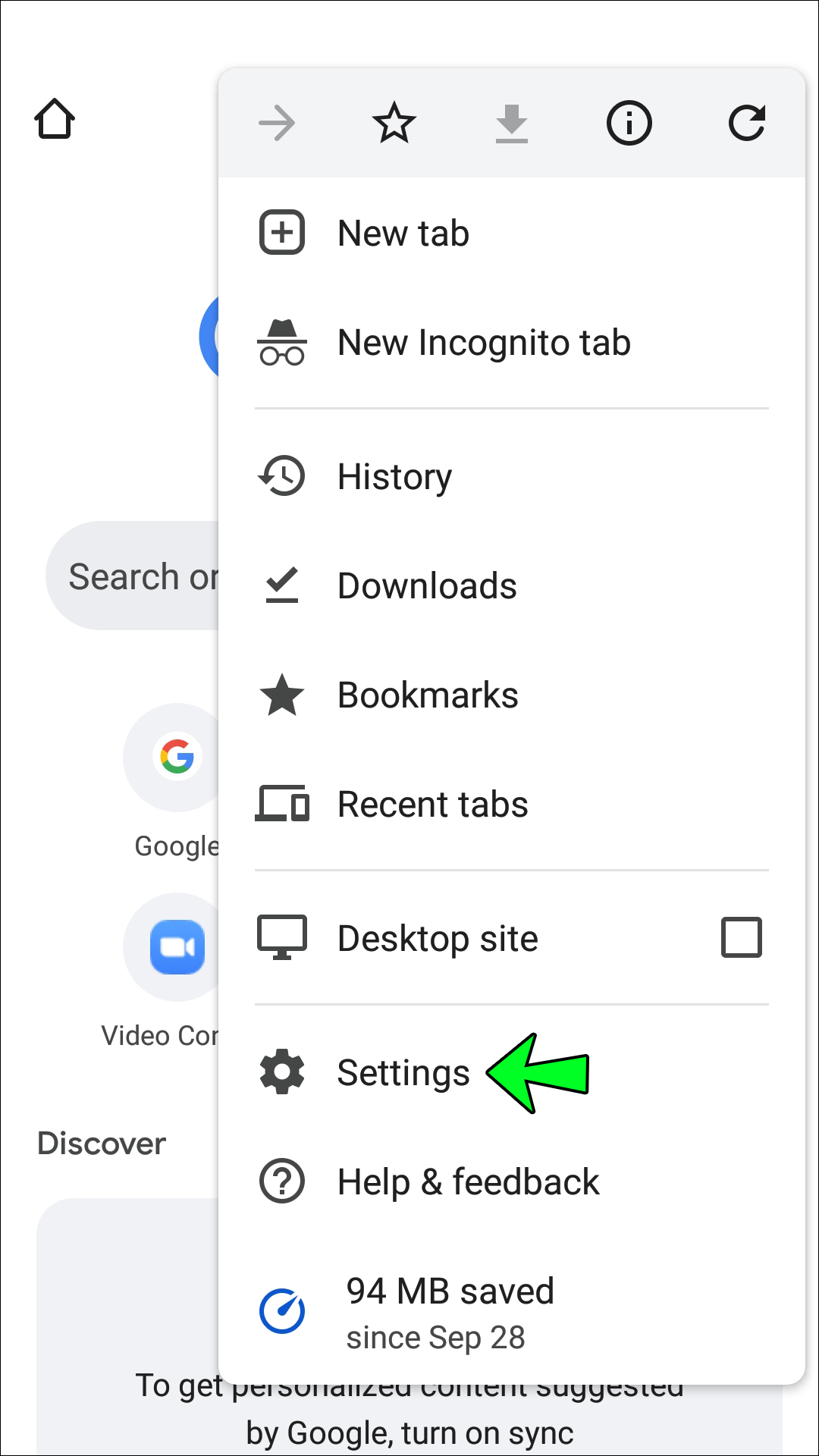Tap the download page icon
The image size is (819, 1456).
point(512,123)
